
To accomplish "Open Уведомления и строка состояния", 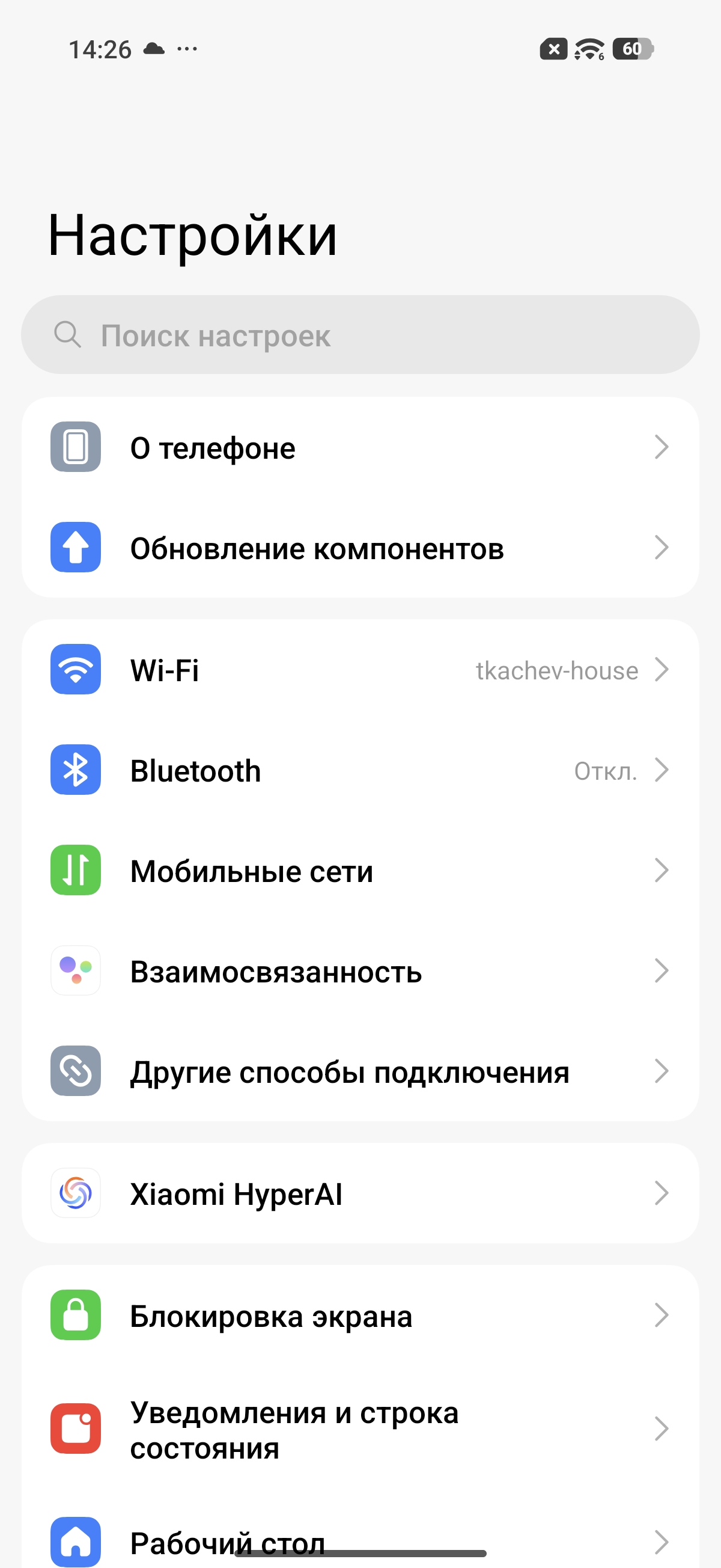I will tap(360, 1429).
